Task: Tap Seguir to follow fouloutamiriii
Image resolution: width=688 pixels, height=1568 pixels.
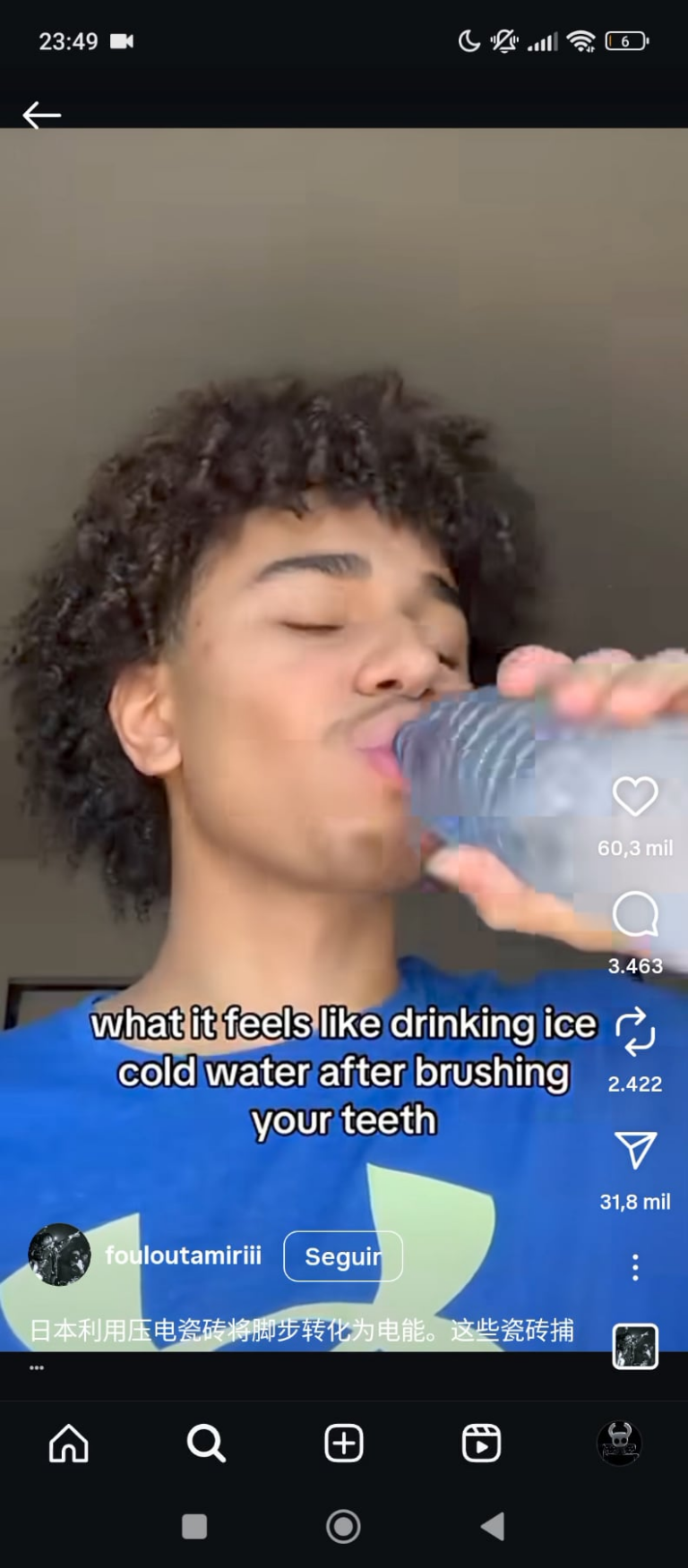Action: pos(343,1256)
